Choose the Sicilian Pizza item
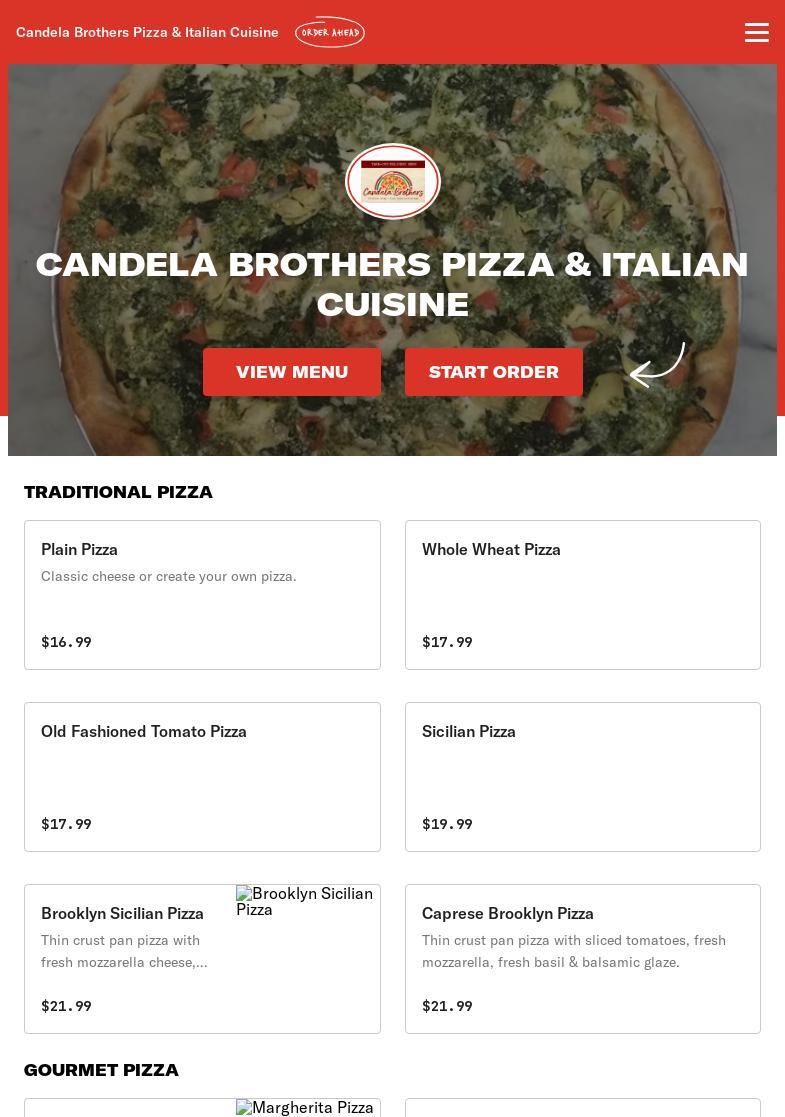The width and height of the screenshot is (785, 1117). coord(582,776)
